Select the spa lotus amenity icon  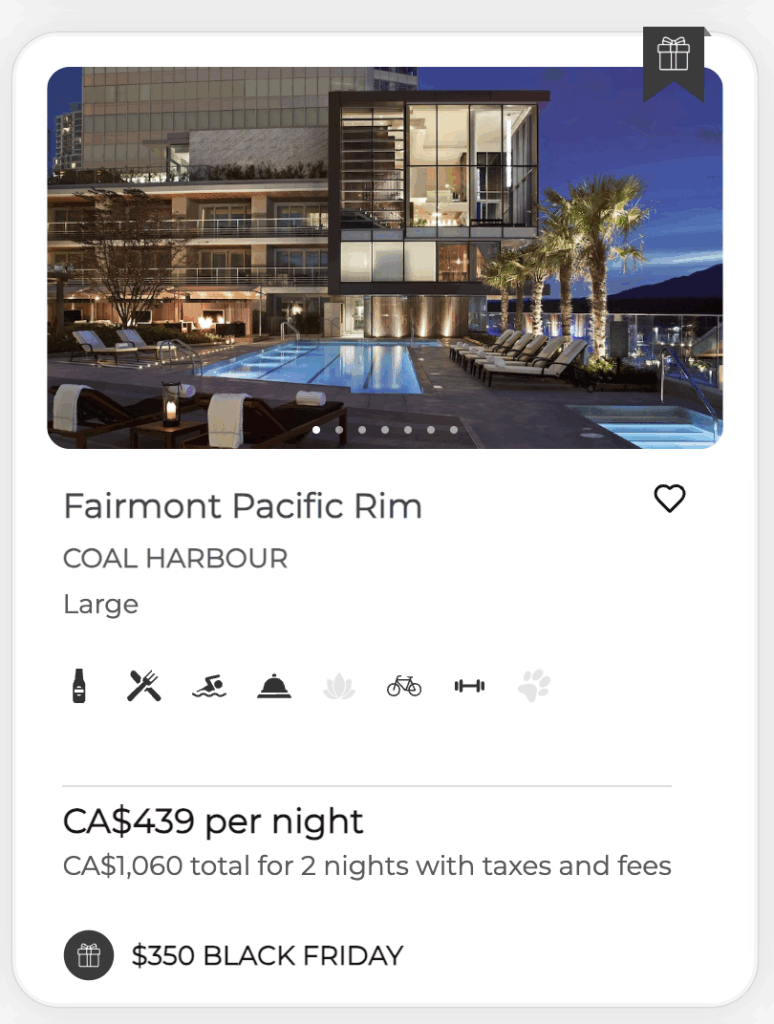(340, 685)
